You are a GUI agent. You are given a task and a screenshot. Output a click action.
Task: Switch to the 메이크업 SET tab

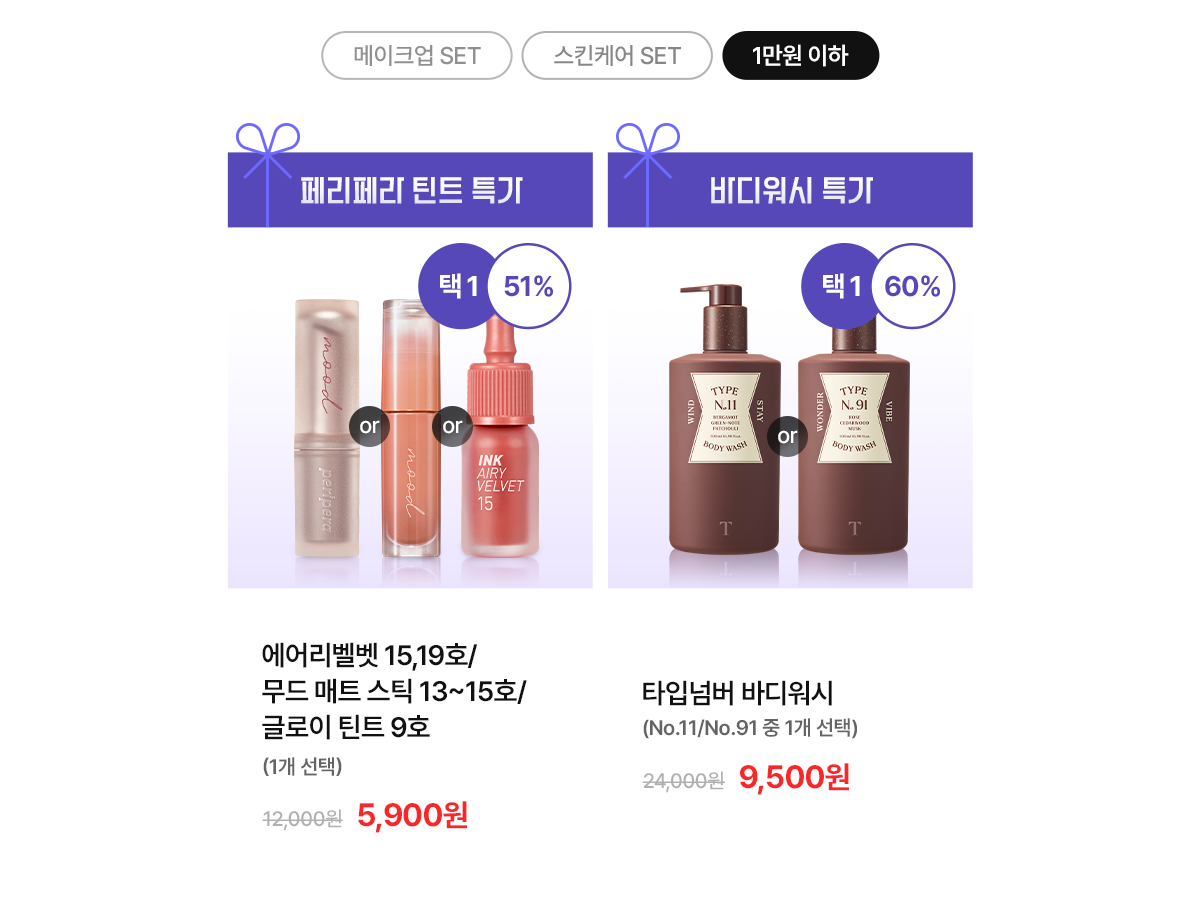pos(416,56)
